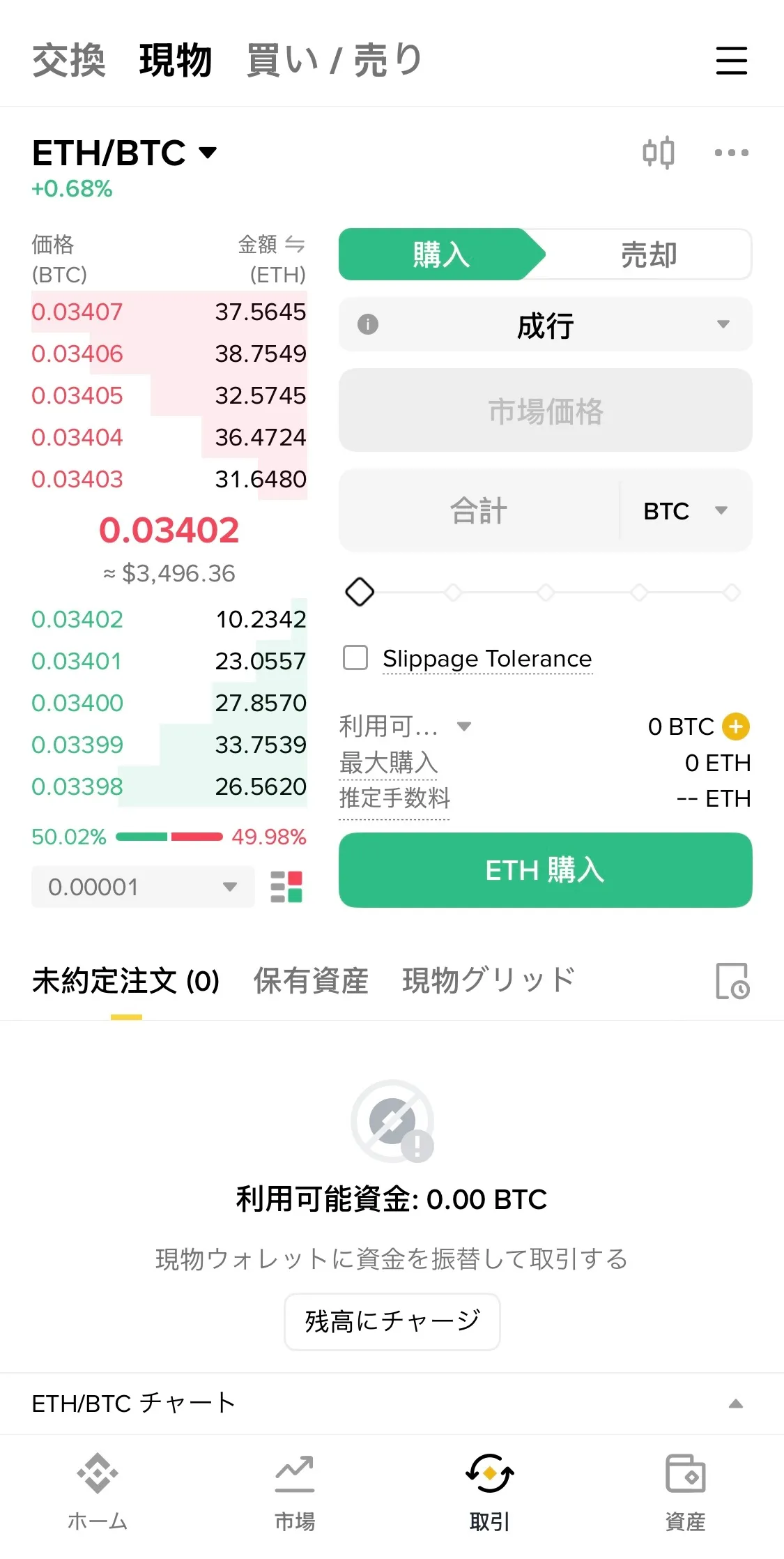784x1559 pixels.
Task: Tap the 残高にチャージ button
Action: [392, 1321]
